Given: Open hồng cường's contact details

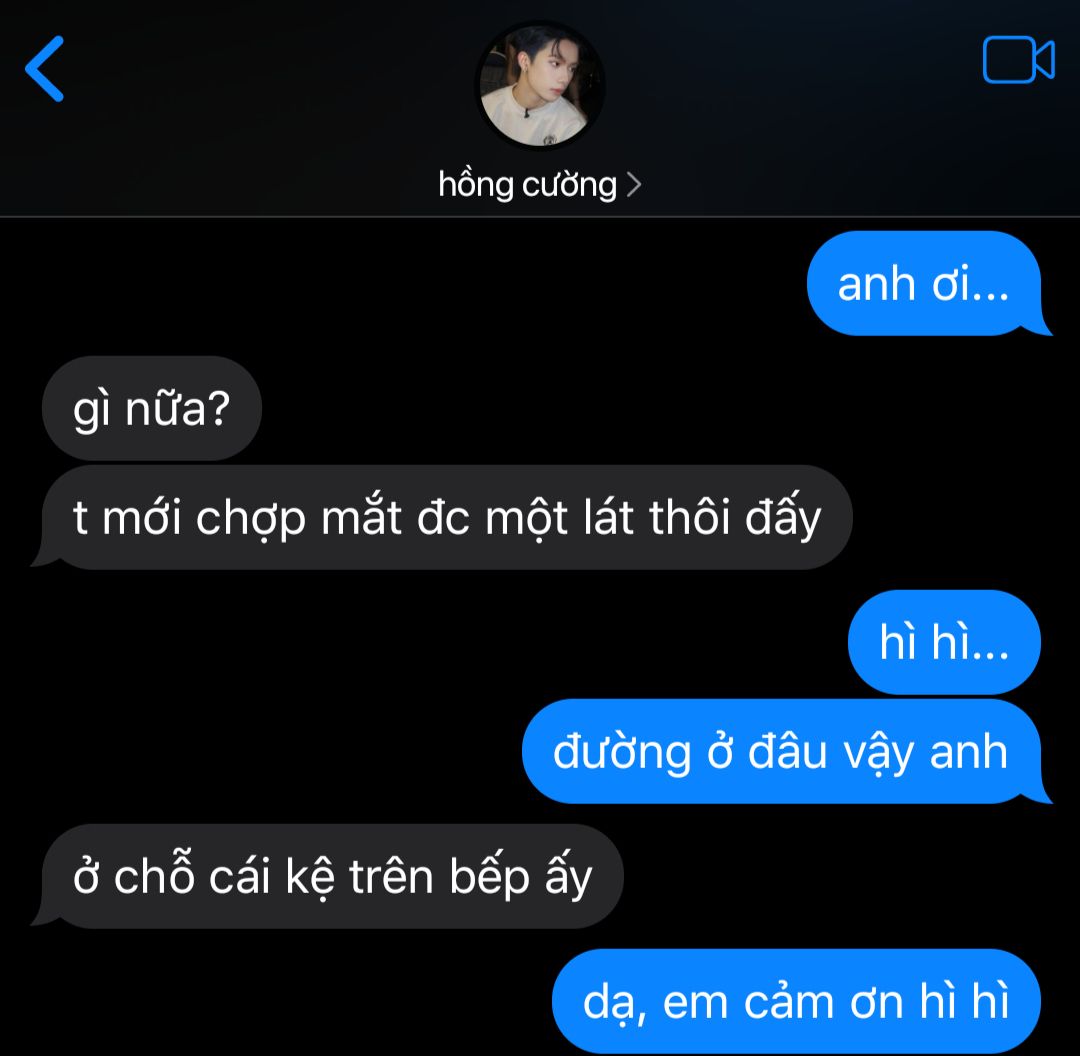Looking at the screenshot, I should coord(539,185).
